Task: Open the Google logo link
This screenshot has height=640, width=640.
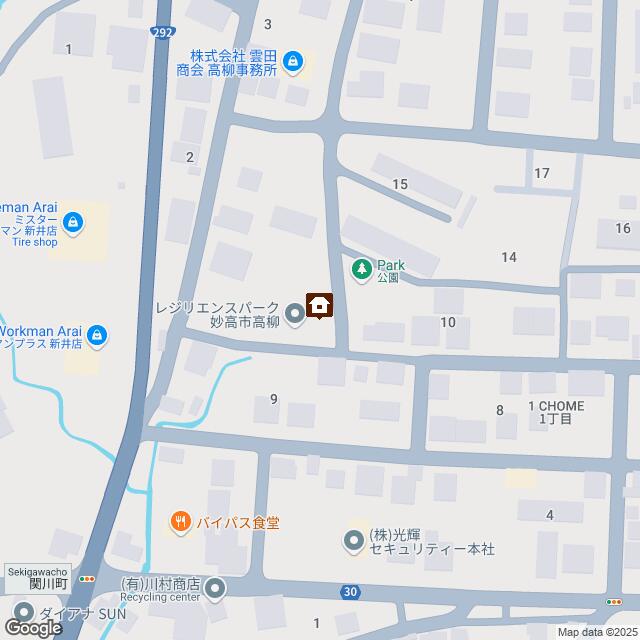Action: tap(32, 627)
